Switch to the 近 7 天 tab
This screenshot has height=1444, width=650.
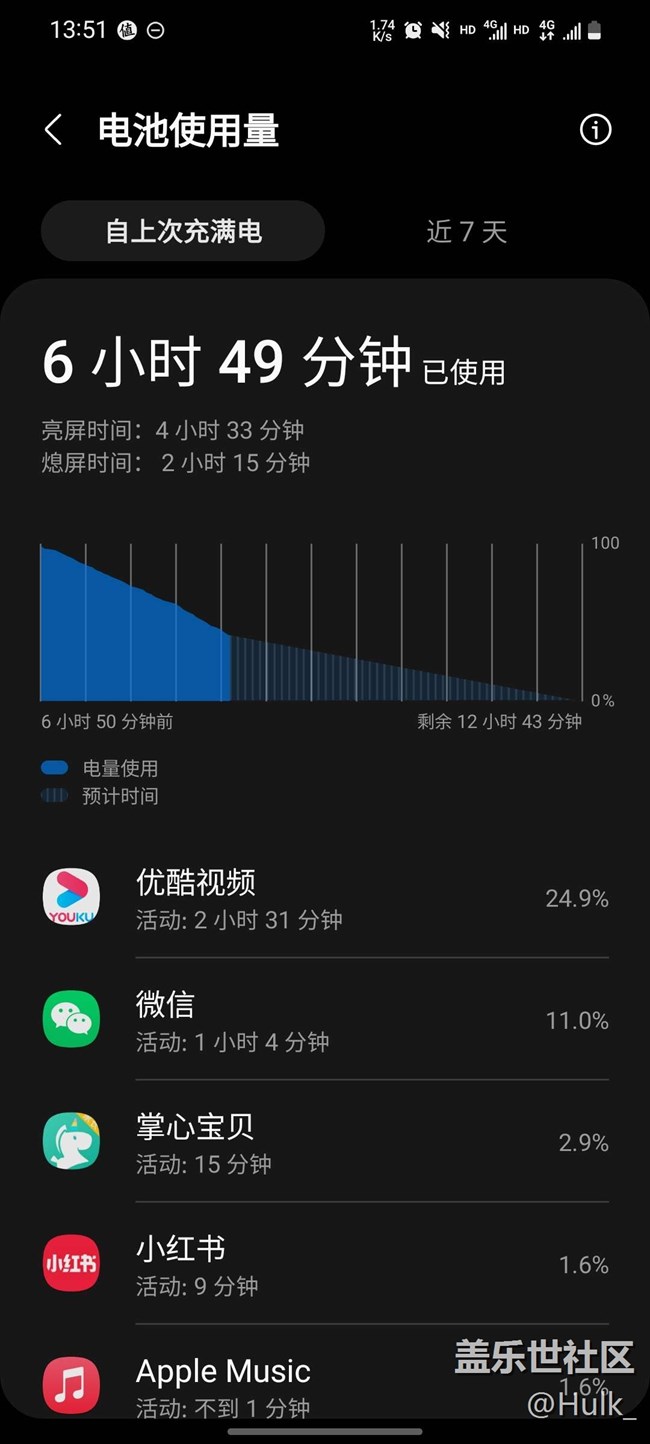coord(466,232)
